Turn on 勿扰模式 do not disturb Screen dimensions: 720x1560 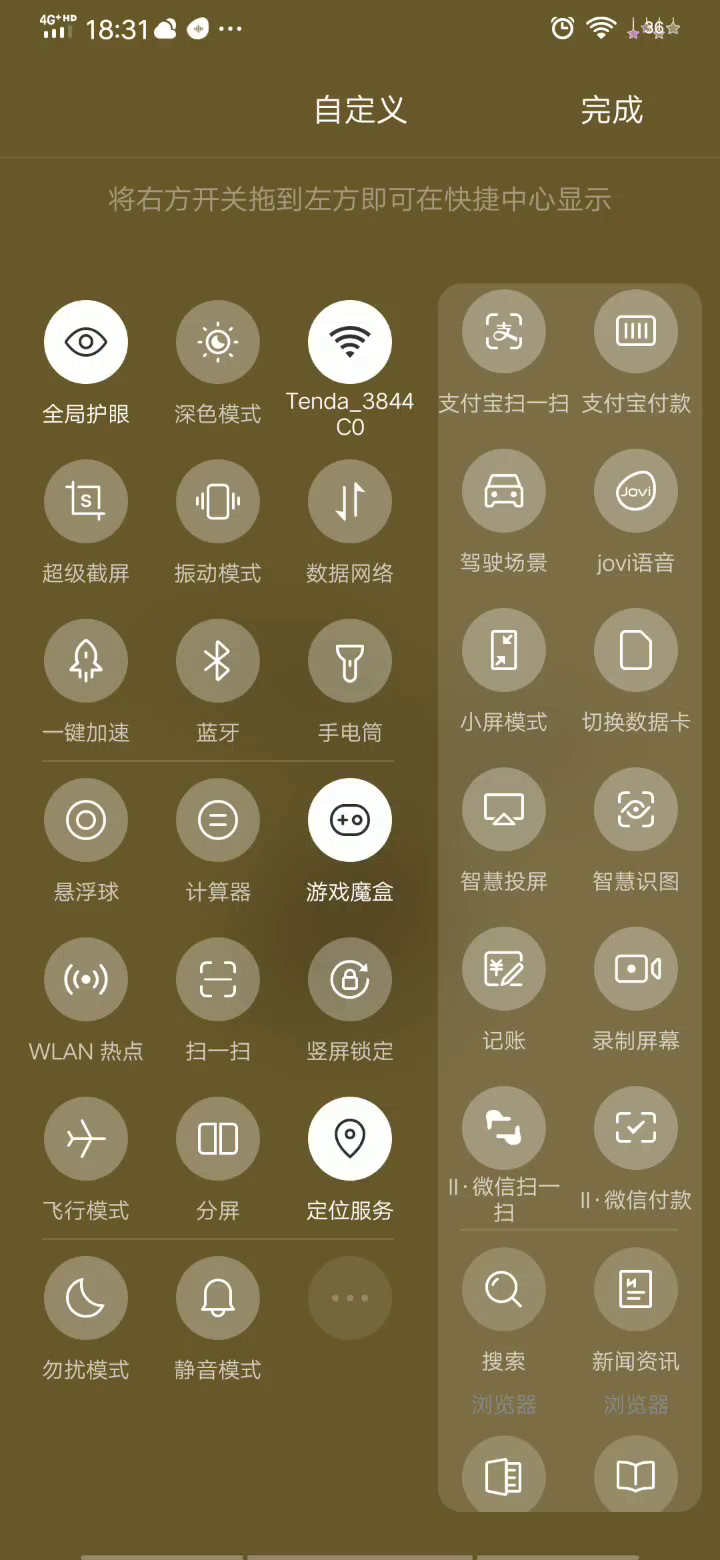(x=86, y=1298)
